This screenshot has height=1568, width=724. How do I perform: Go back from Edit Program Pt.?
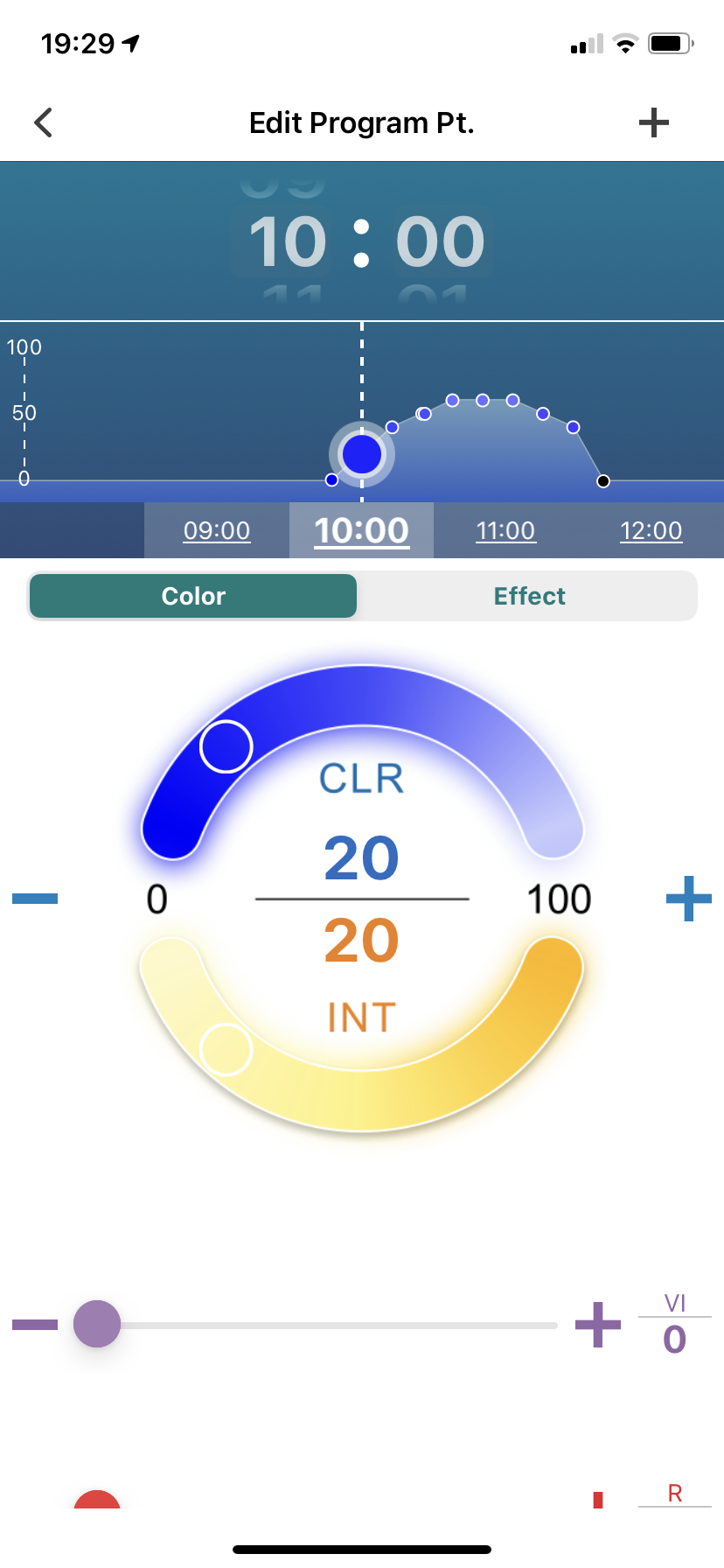coord(44,122)
